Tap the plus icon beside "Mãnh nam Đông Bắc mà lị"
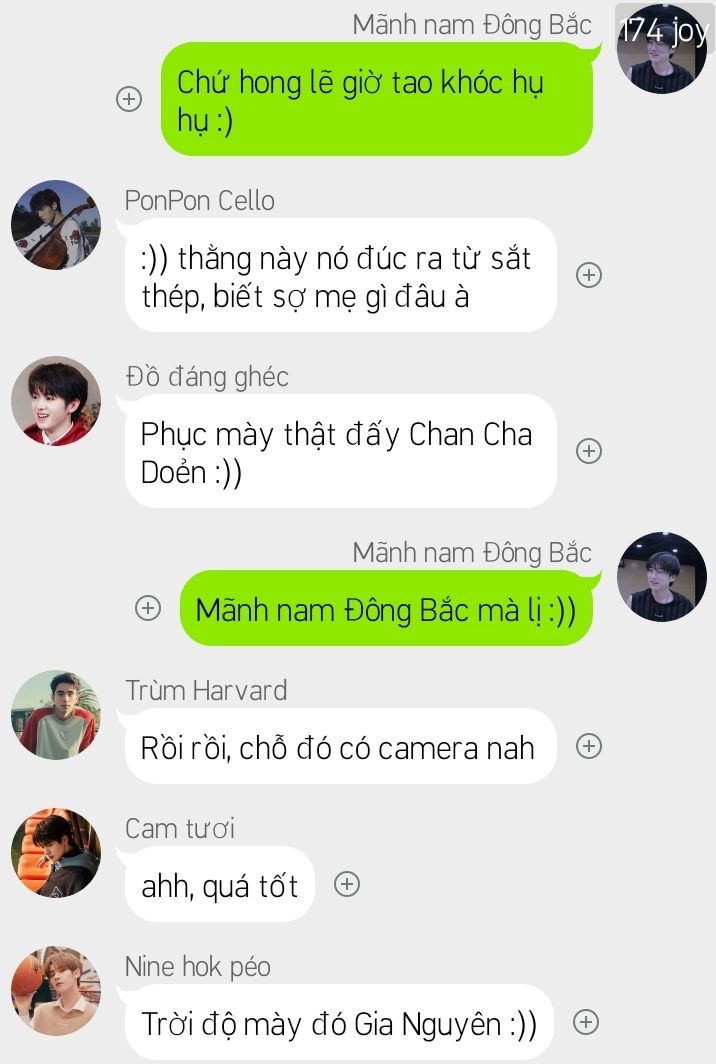The height and width of the screenshot is (1064, 716). [x=148, y=608]
